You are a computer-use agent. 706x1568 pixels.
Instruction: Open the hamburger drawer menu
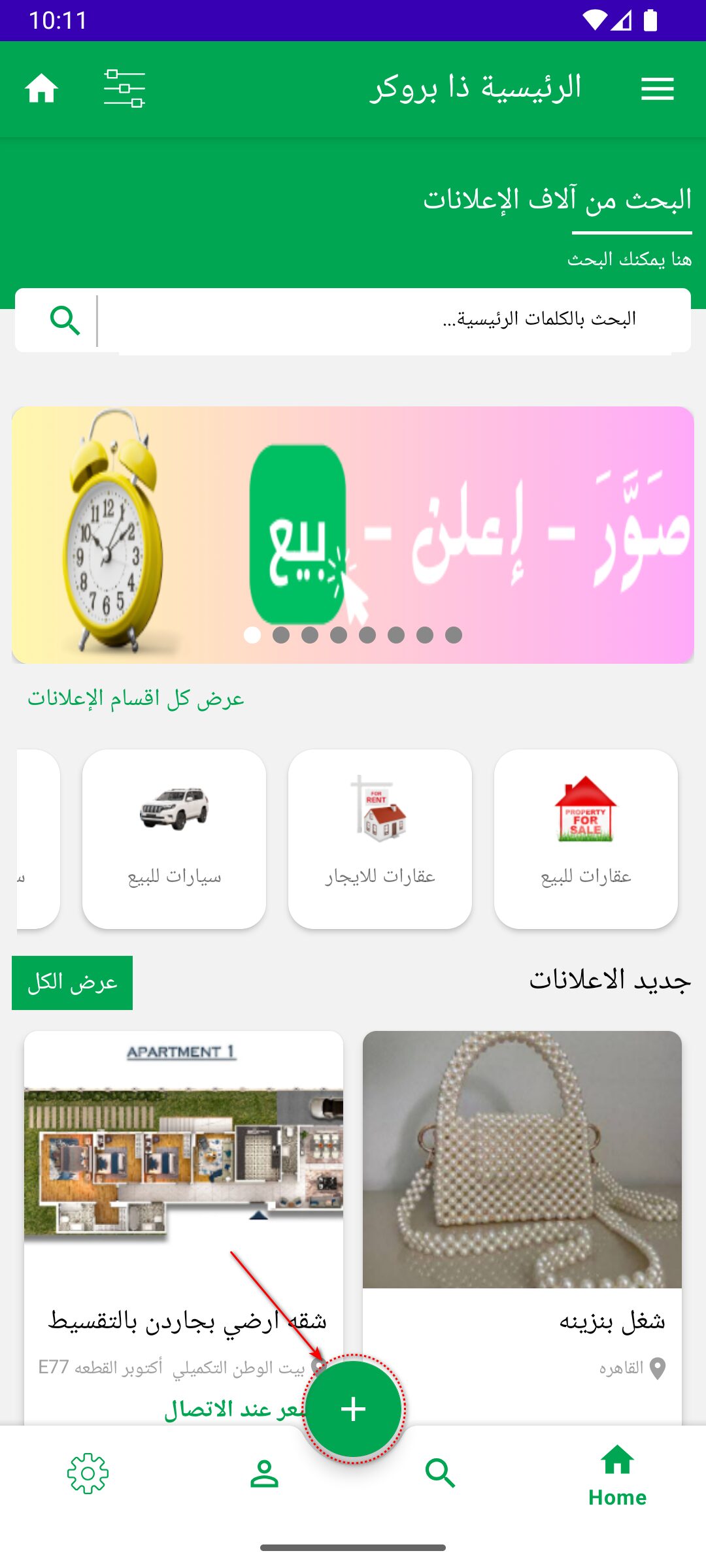pos(657,89)
